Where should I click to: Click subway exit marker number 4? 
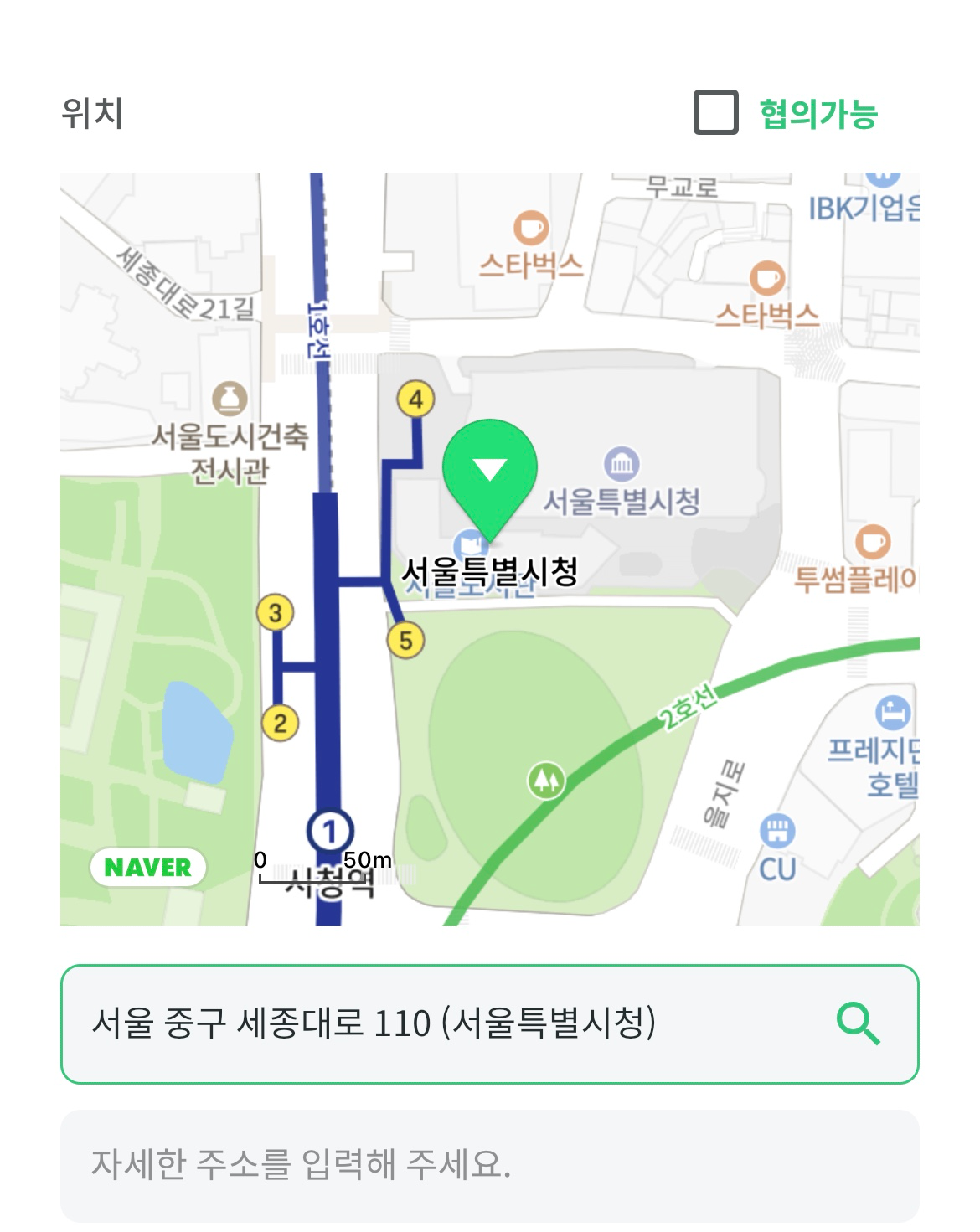416,397
